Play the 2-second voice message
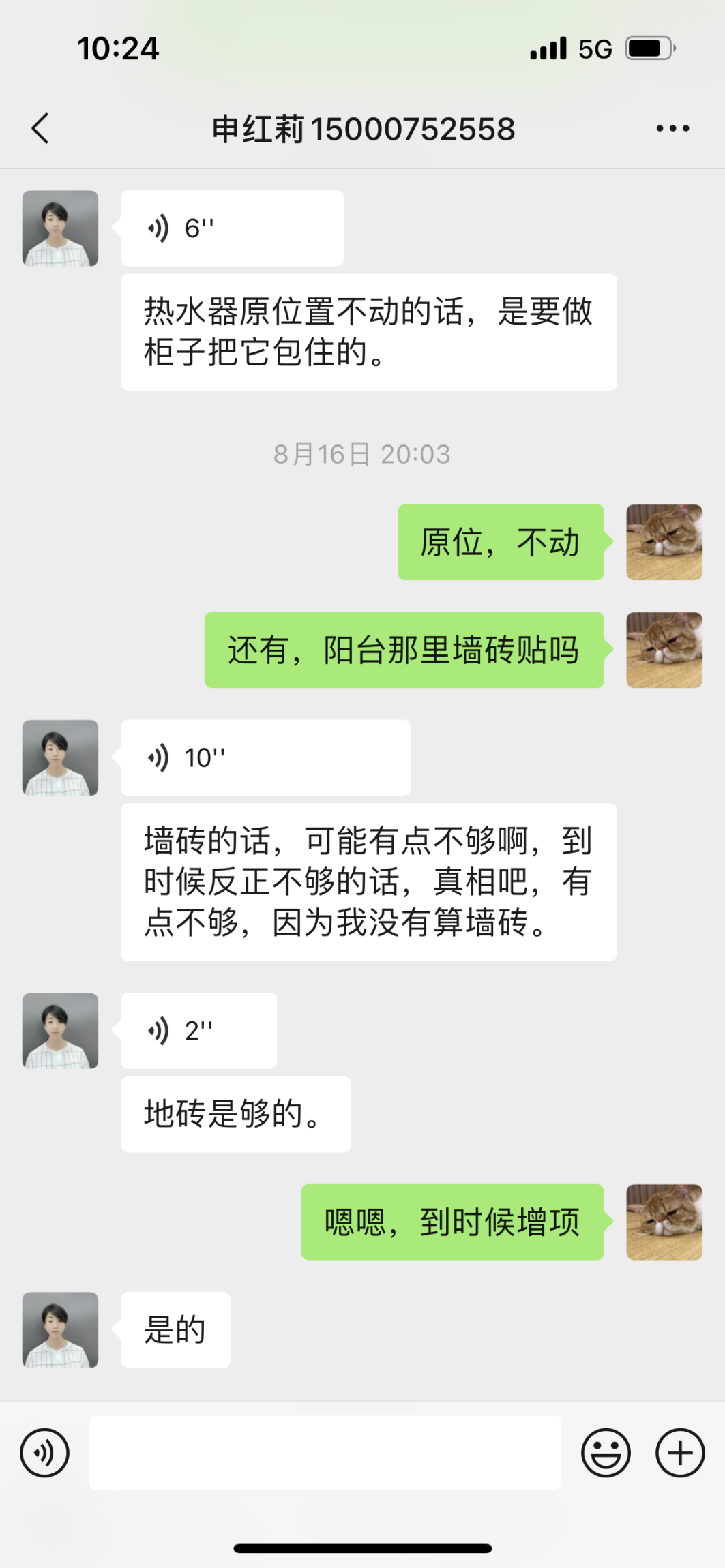The image size is (725, 1568). point(198,1031)
